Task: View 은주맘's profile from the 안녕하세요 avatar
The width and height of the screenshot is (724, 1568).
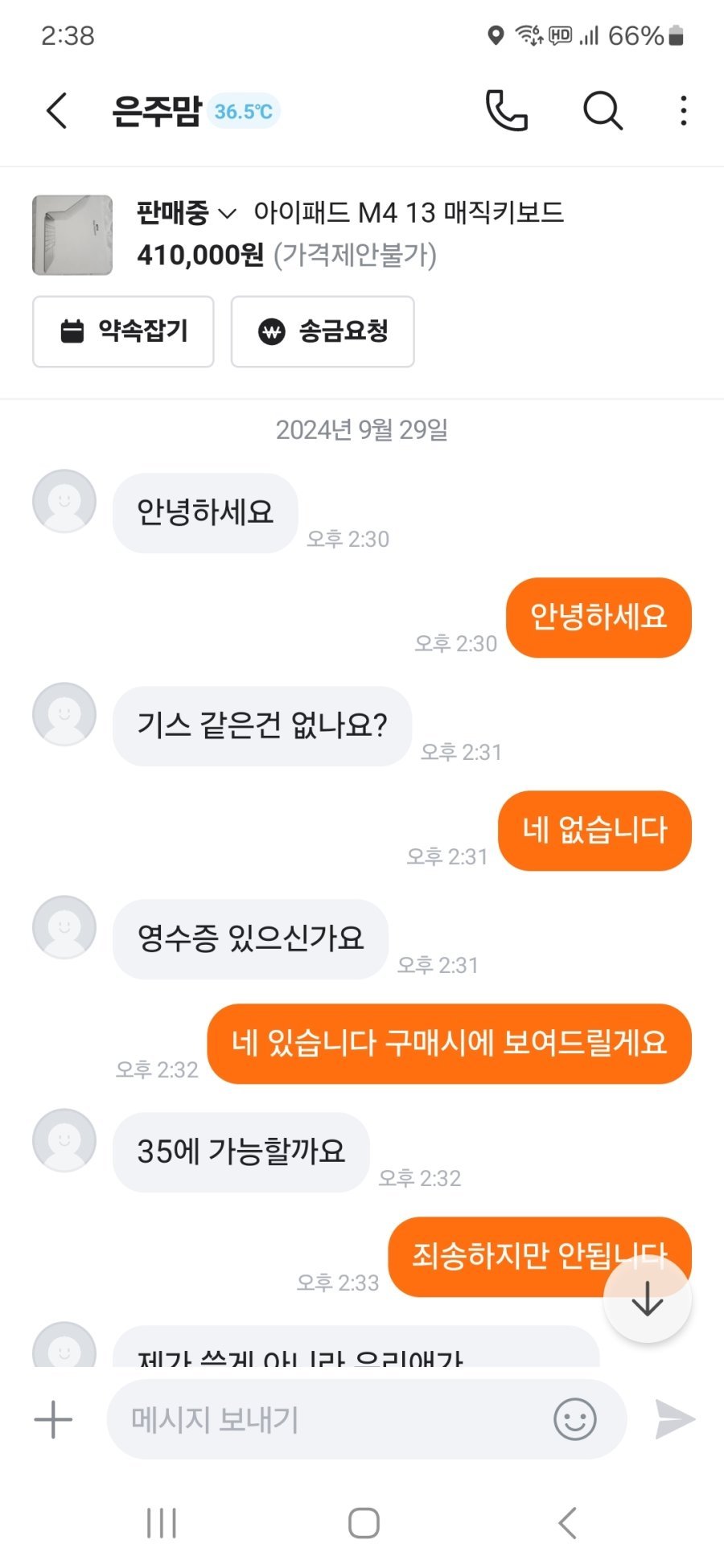Action: 64,502
